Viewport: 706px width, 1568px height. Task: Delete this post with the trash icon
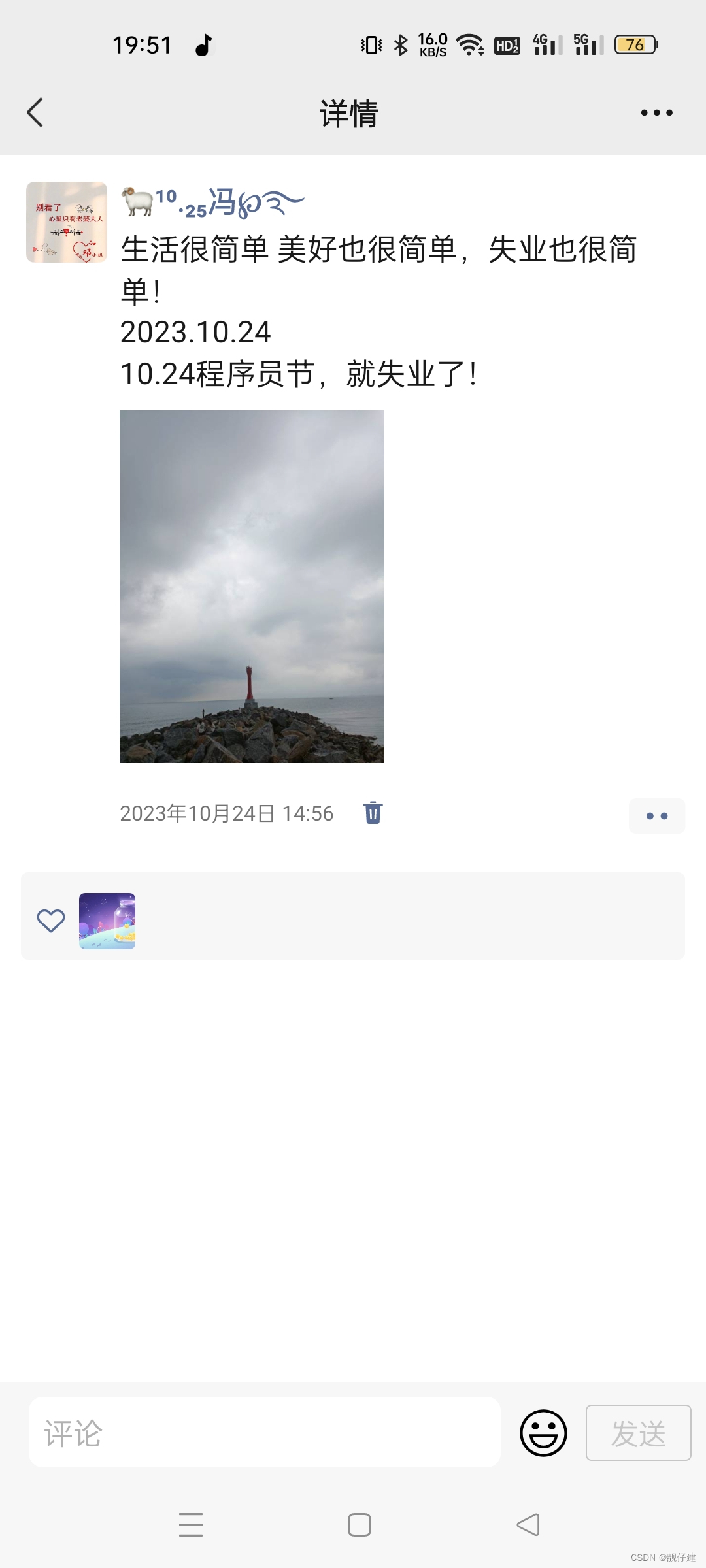(x=373, y=813)
